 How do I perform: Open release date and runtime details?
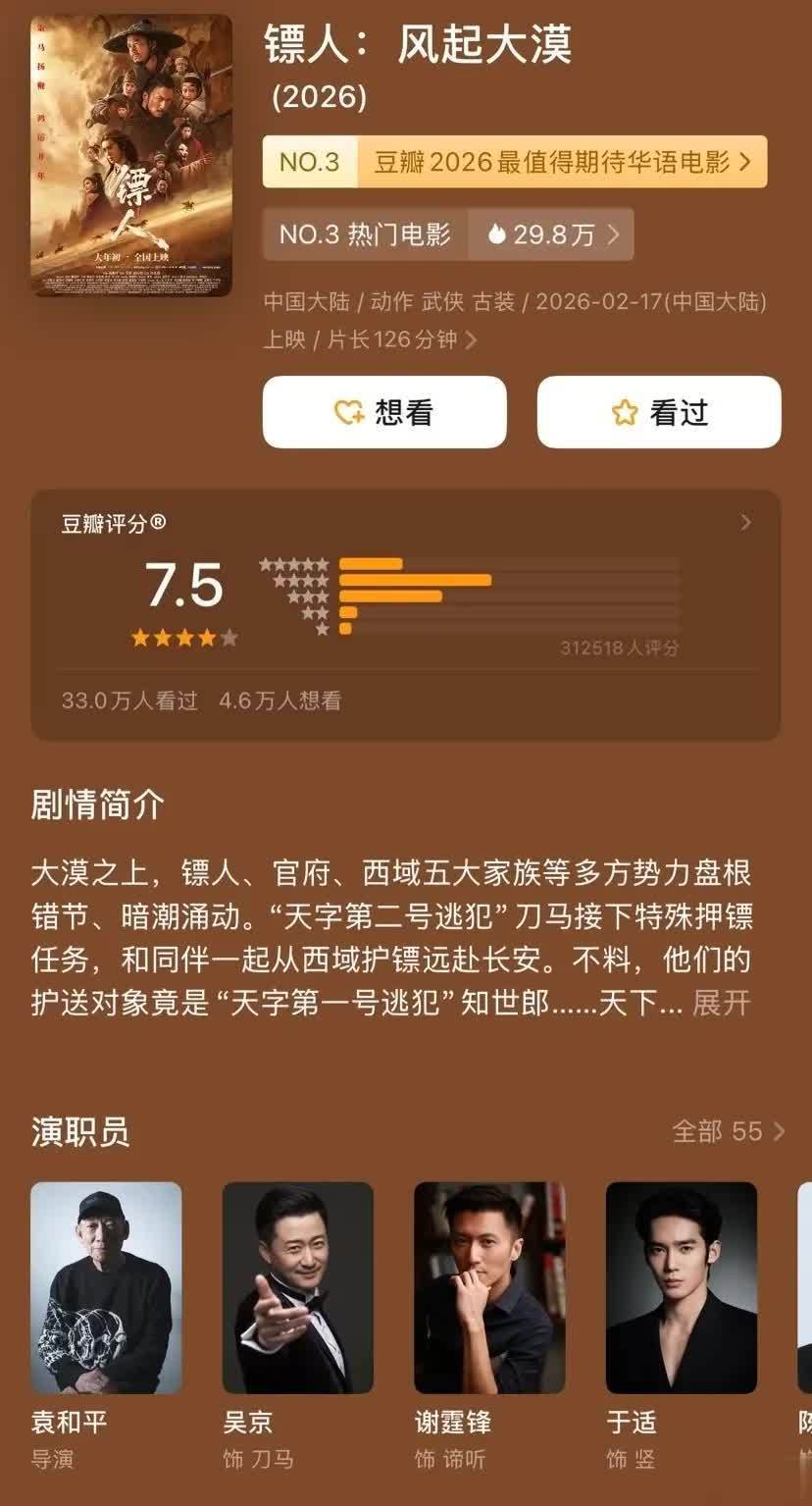(515, 320)
